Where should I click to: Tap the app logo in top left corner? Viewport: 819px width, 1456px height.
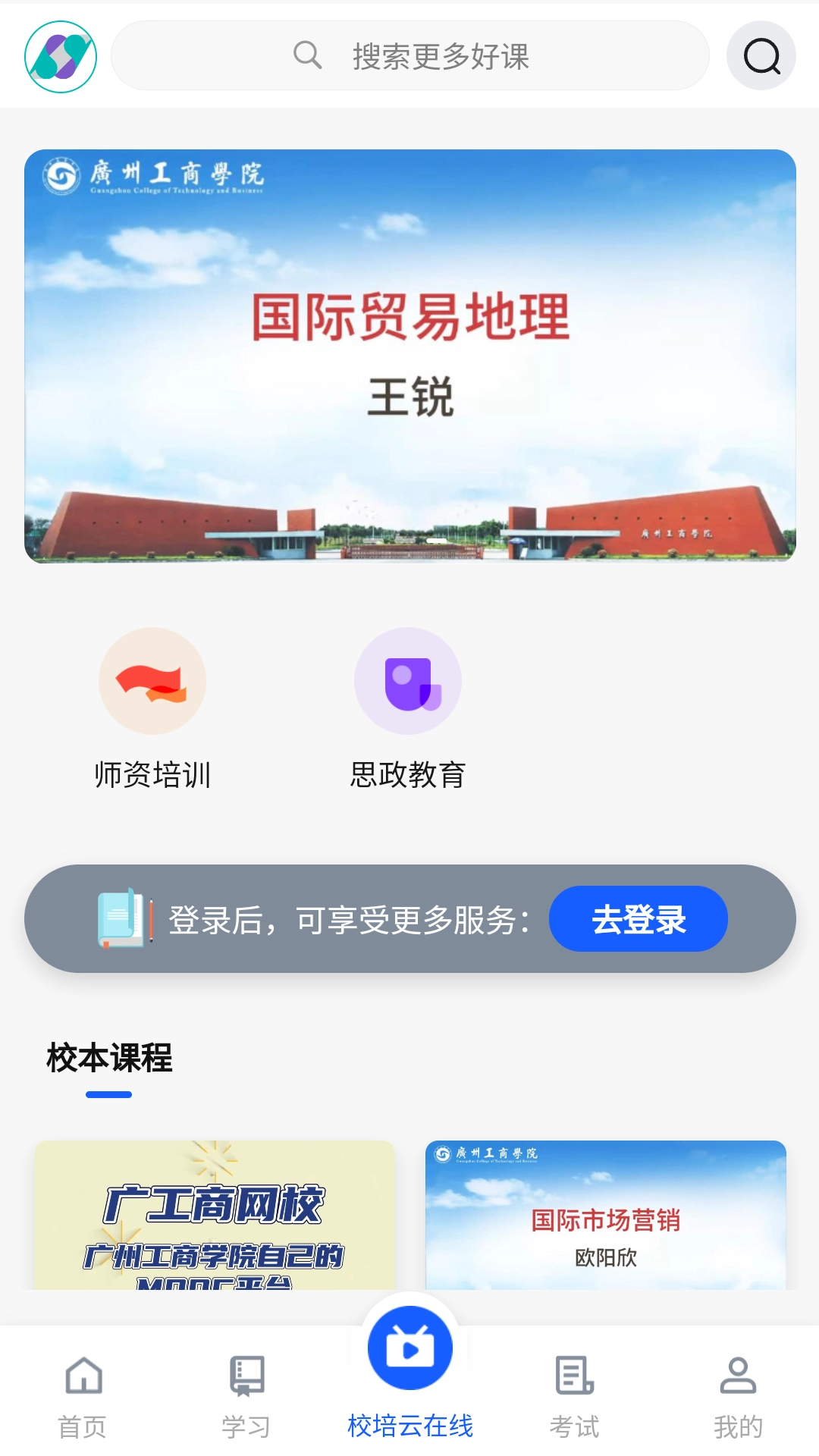click(60, 55)
